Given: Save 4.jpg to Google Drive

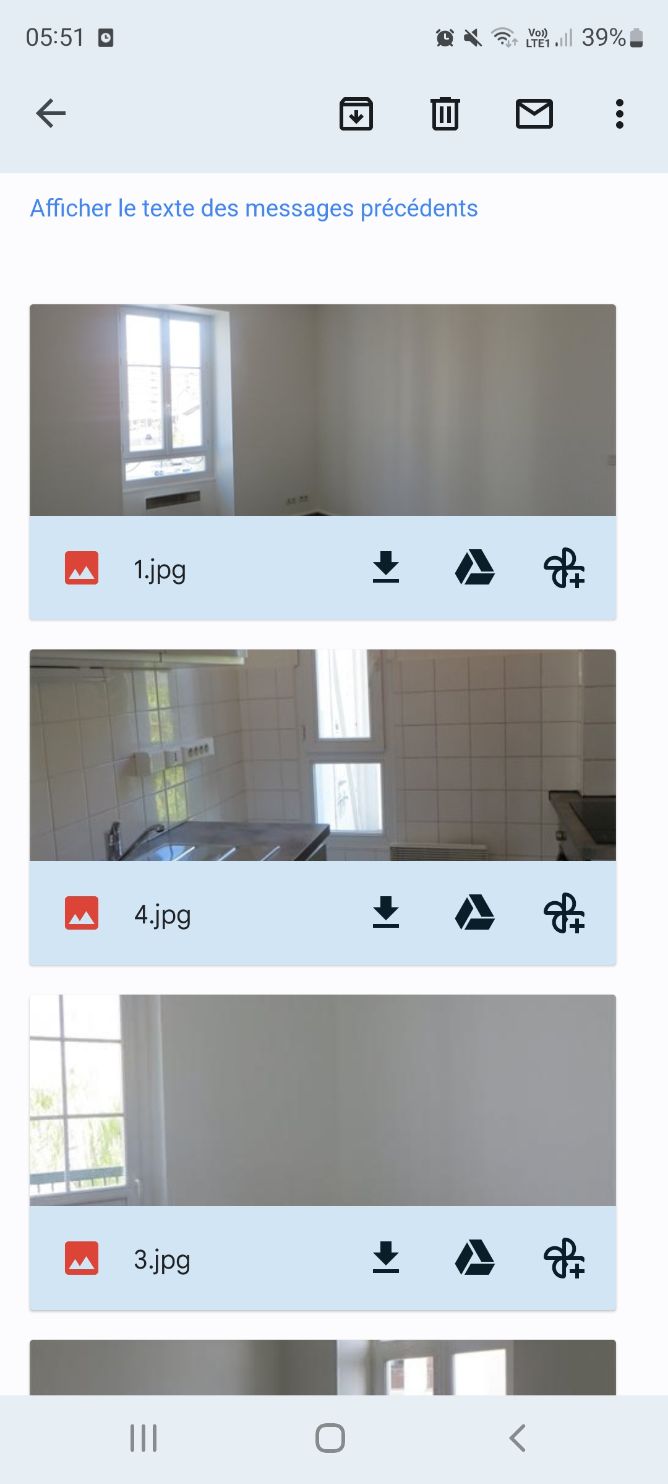Looking at the screenshot, I should tap(475, 914).
